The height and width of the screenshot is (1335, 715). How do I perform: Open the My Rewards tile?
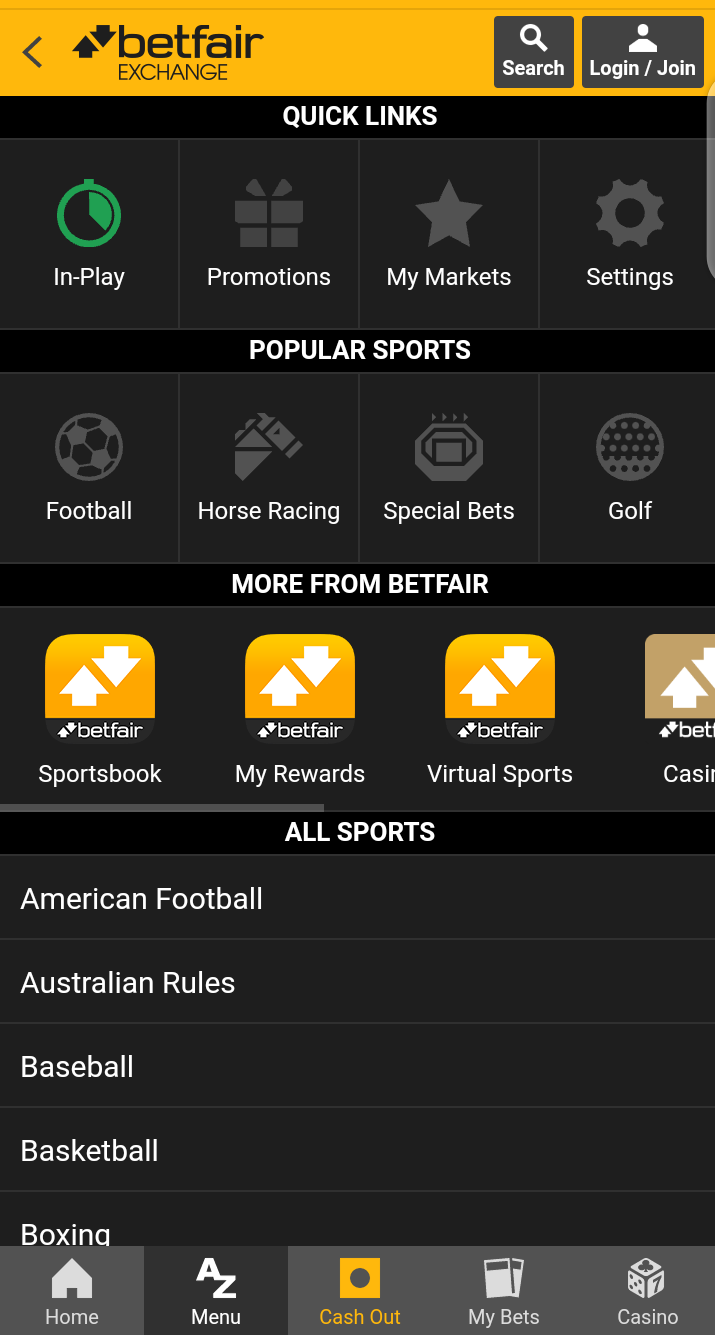tap(300, 710)
